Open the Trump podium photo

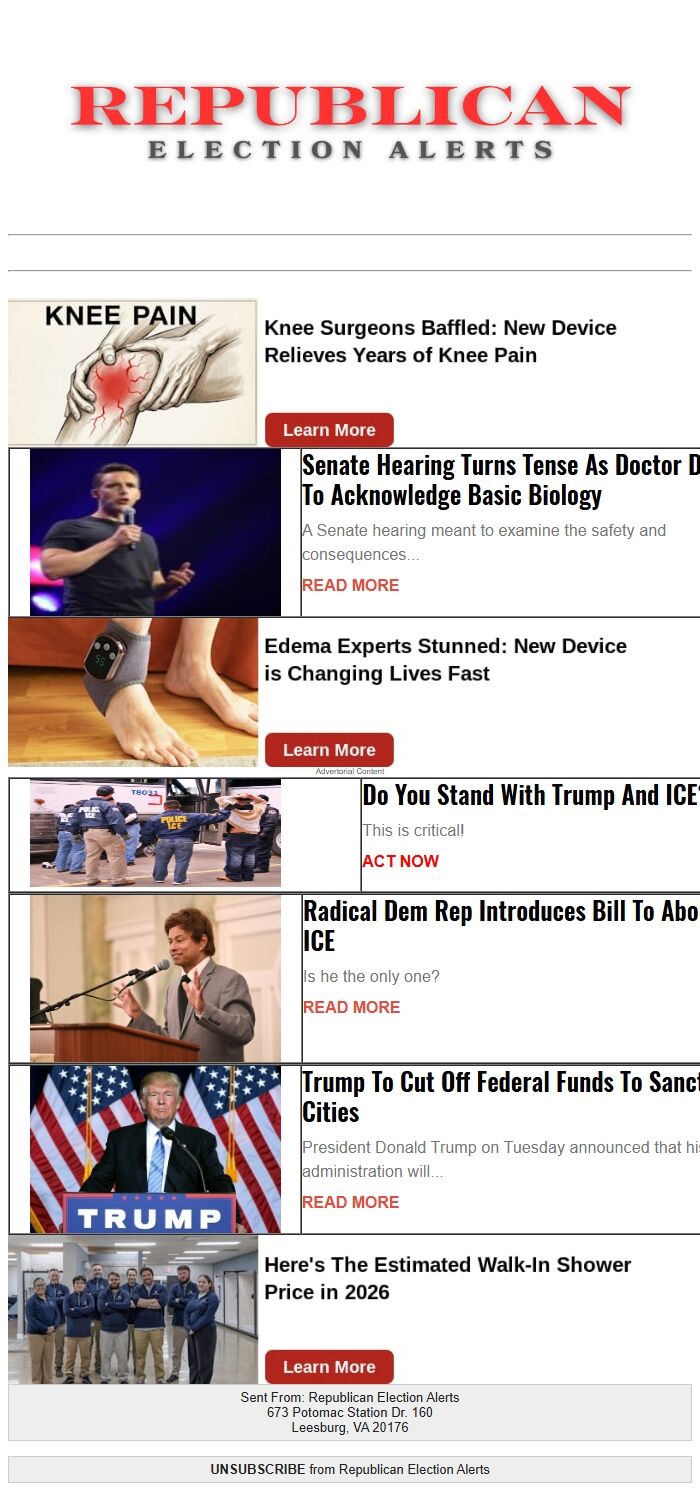(x=155, y=1149)
